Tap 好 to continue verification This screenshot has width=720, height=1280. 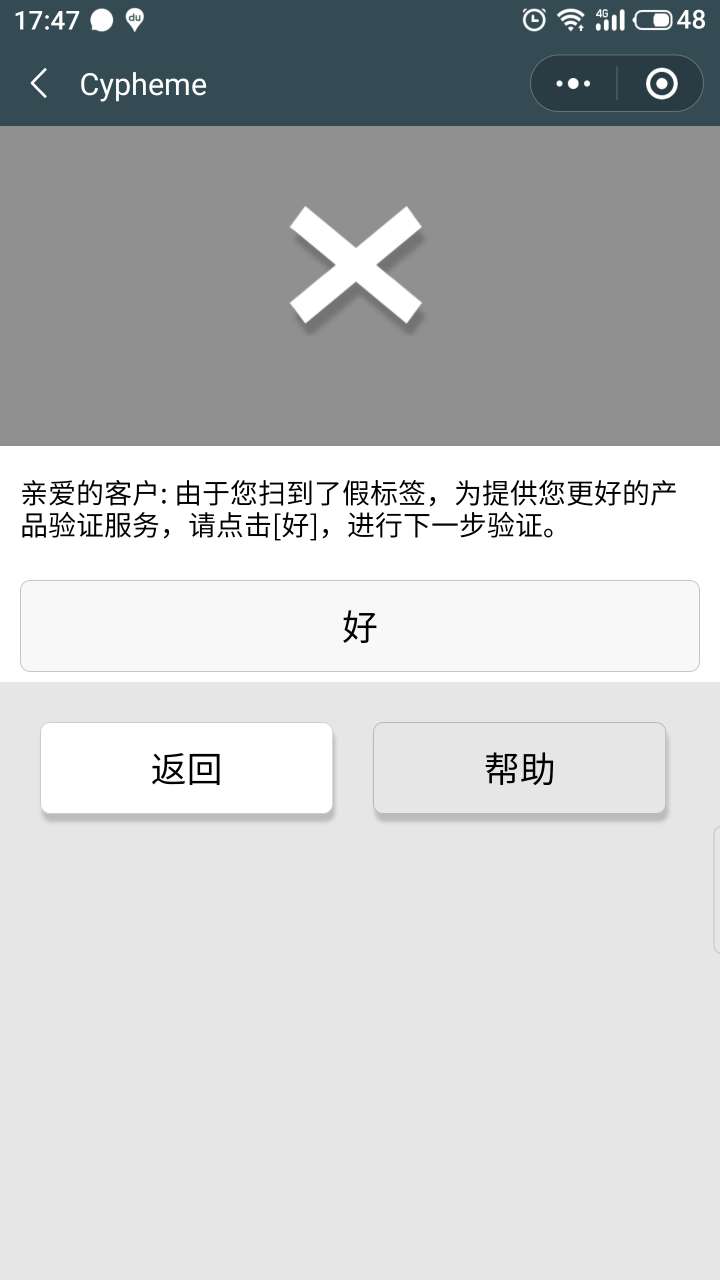360,625
